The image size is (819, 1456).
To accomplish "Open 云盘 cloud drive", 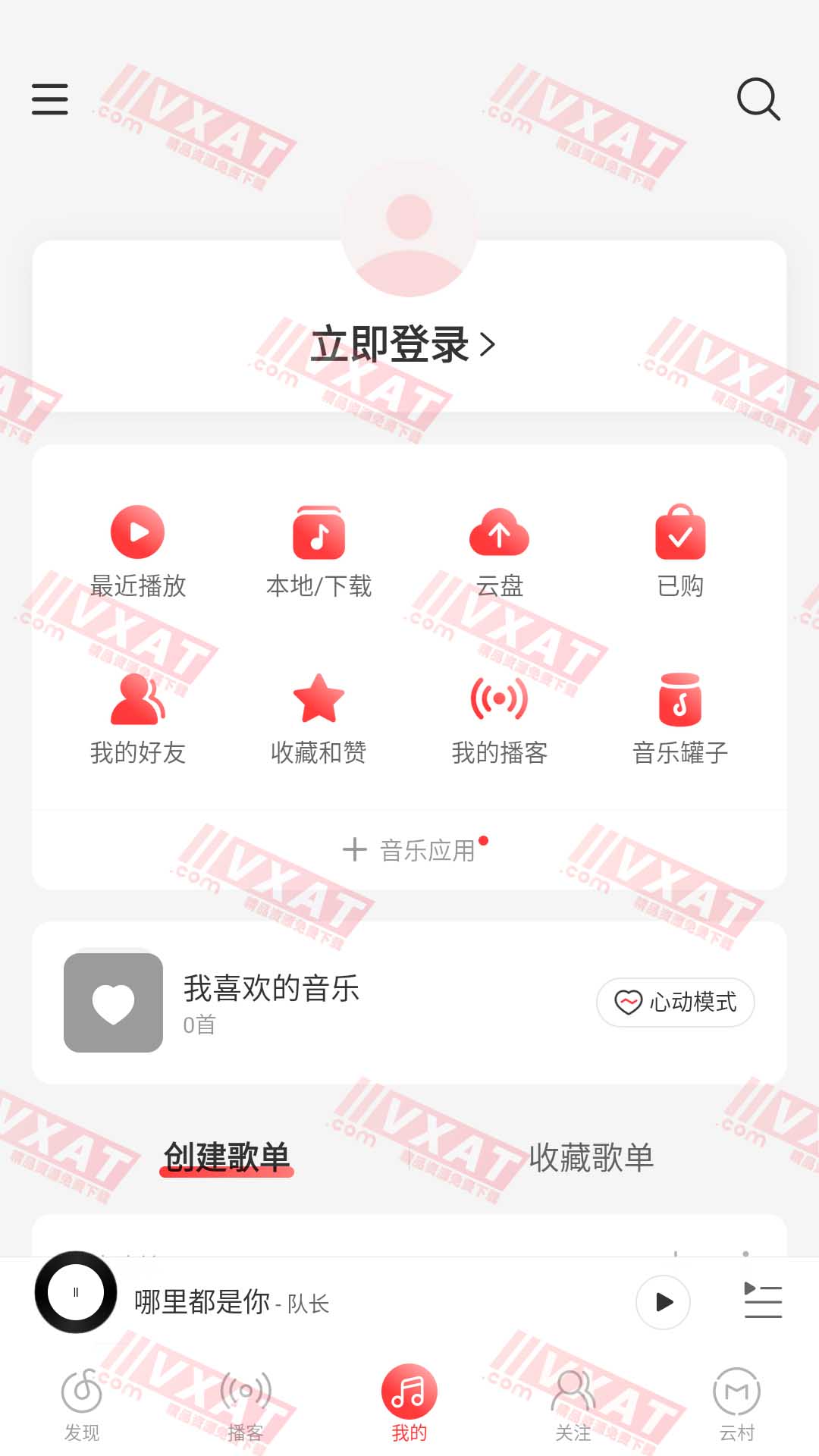I will (x=499, y=551).
